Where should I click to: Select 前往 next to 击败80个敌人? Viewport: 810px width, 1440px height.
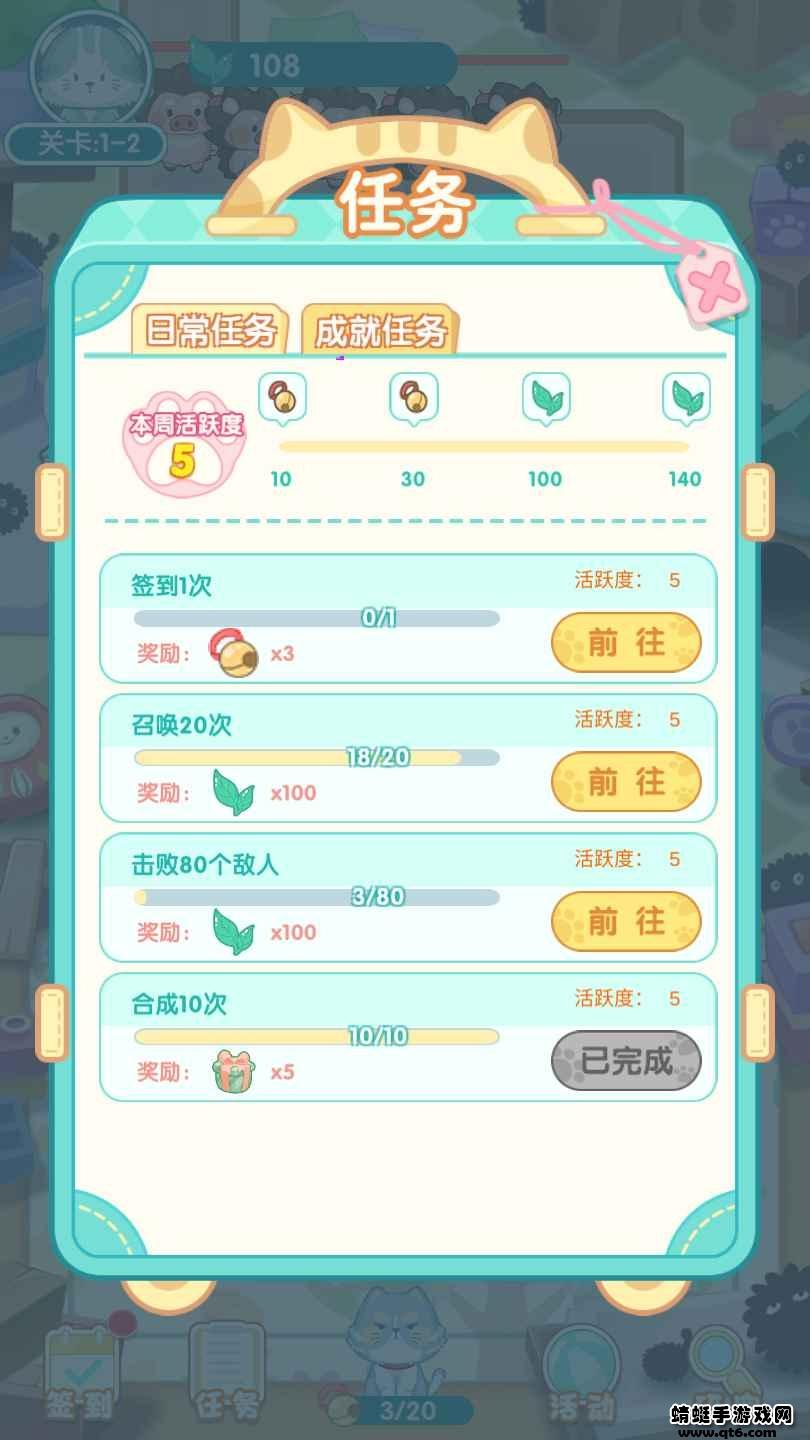pos(626,921)
